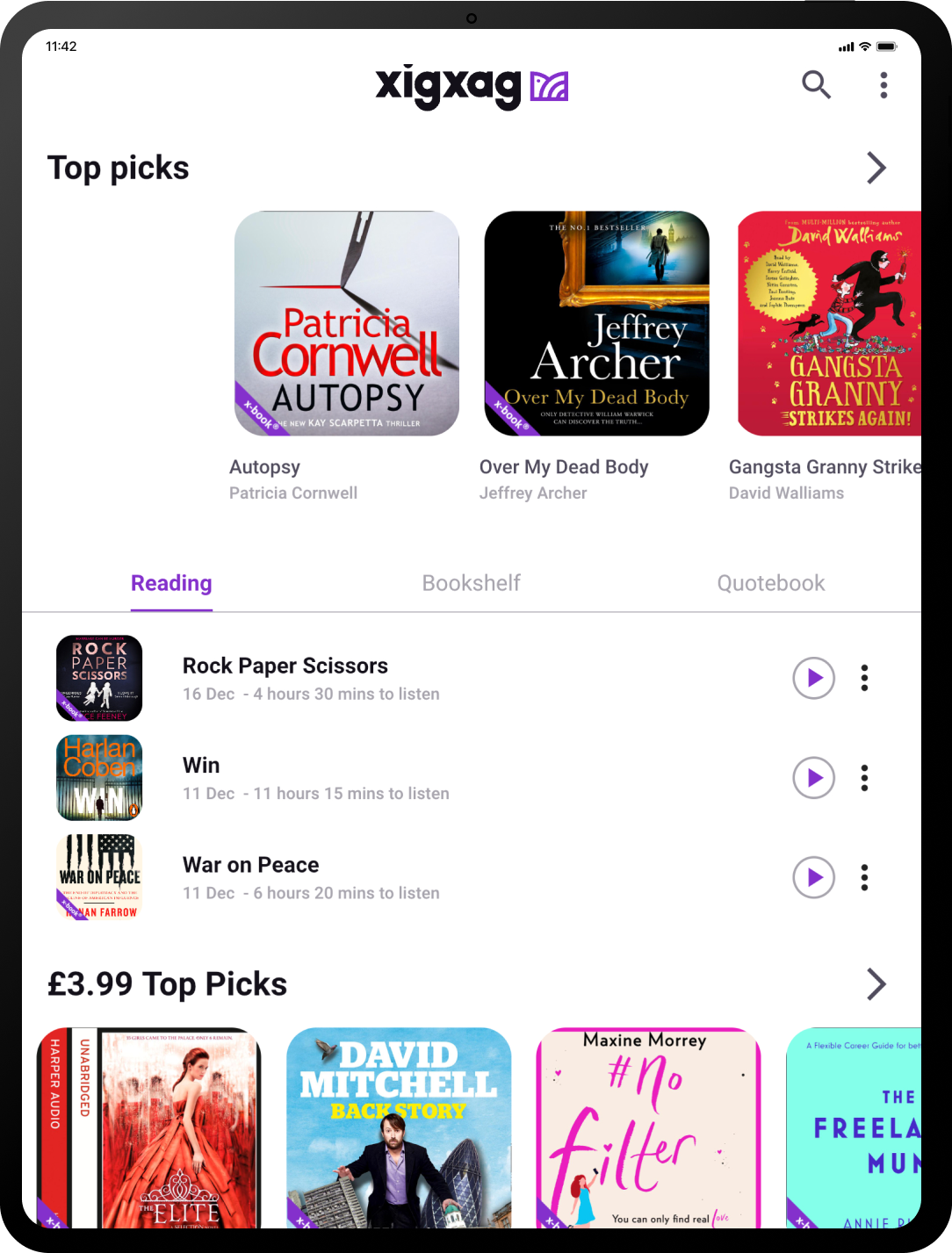Open the overflow menu in the header
Screen dimensions: 952x1253
(x=883, y=85)
